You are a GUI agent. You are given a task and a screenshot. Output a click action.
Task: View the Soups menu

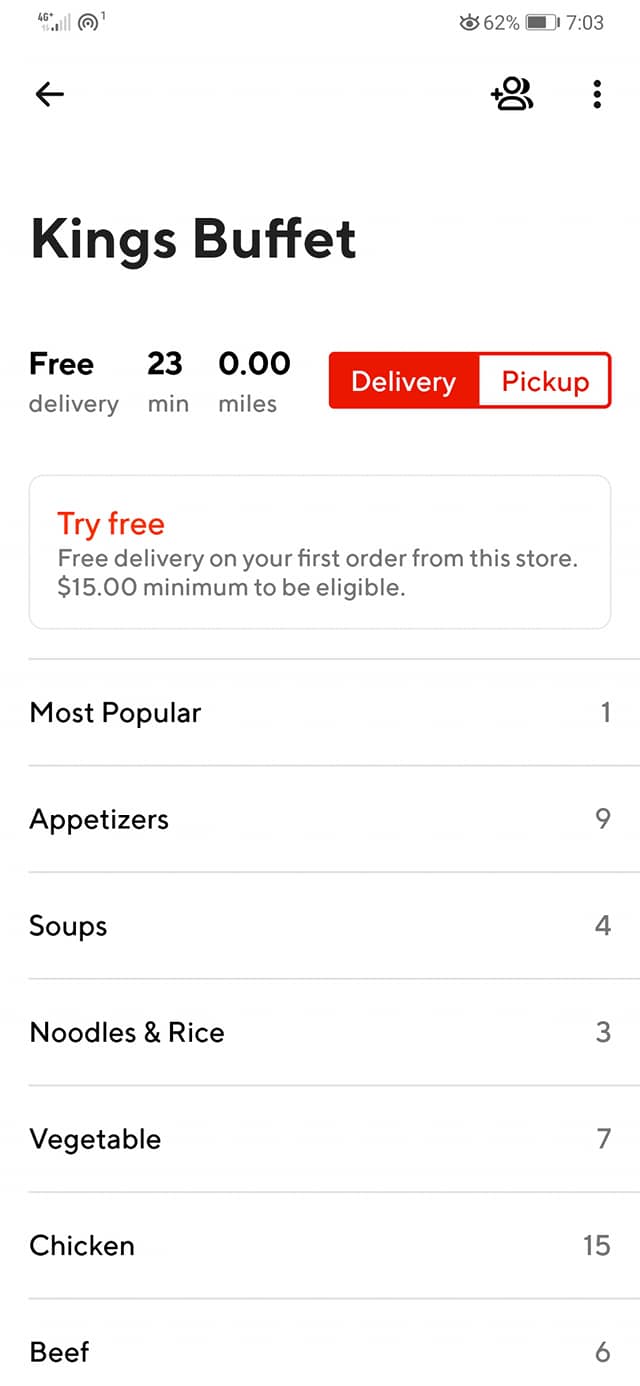coord(320,926)
